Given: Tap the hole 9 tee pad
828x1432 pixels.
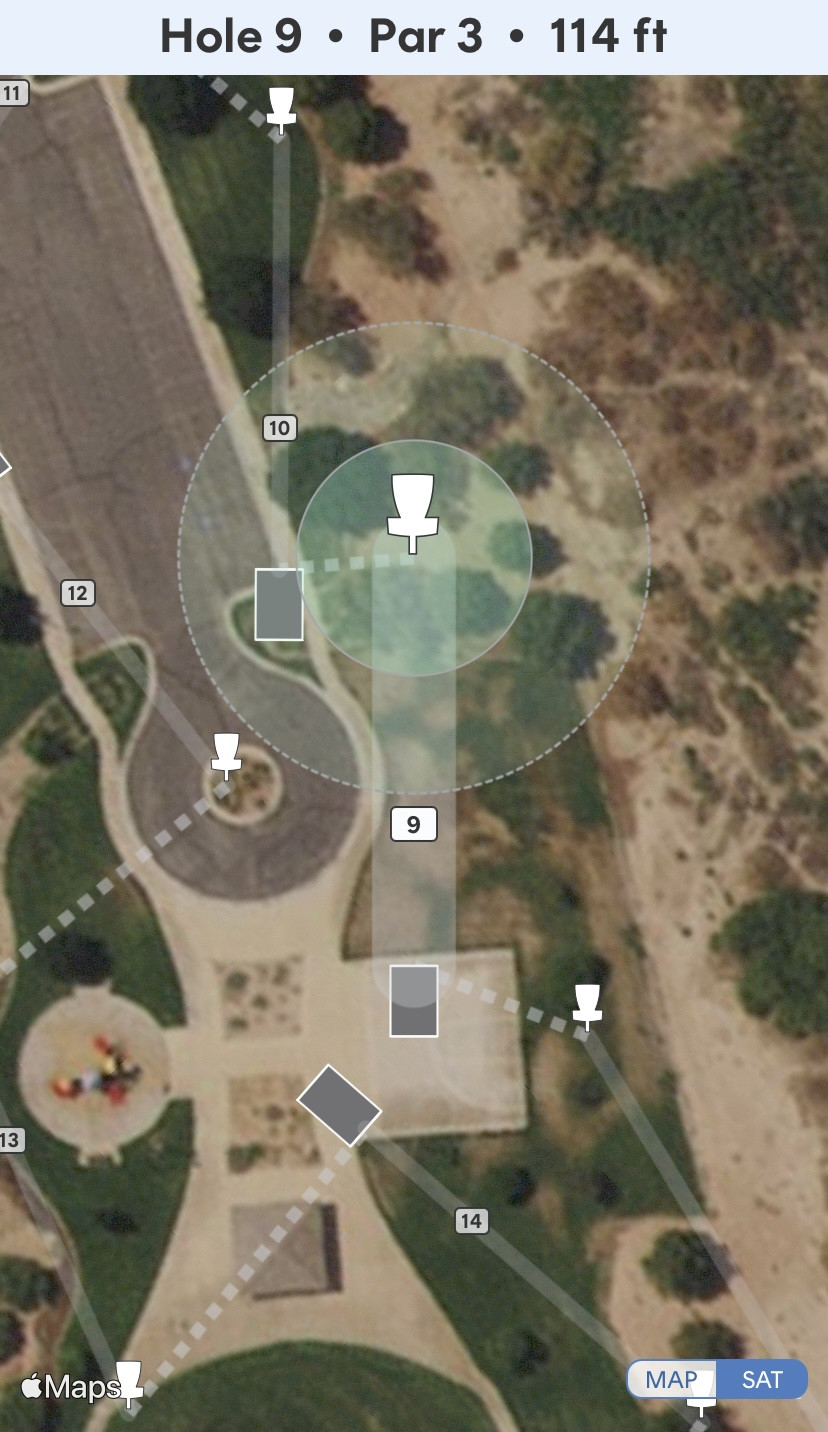Looking at the screenshot, I should coord(413,1000).
